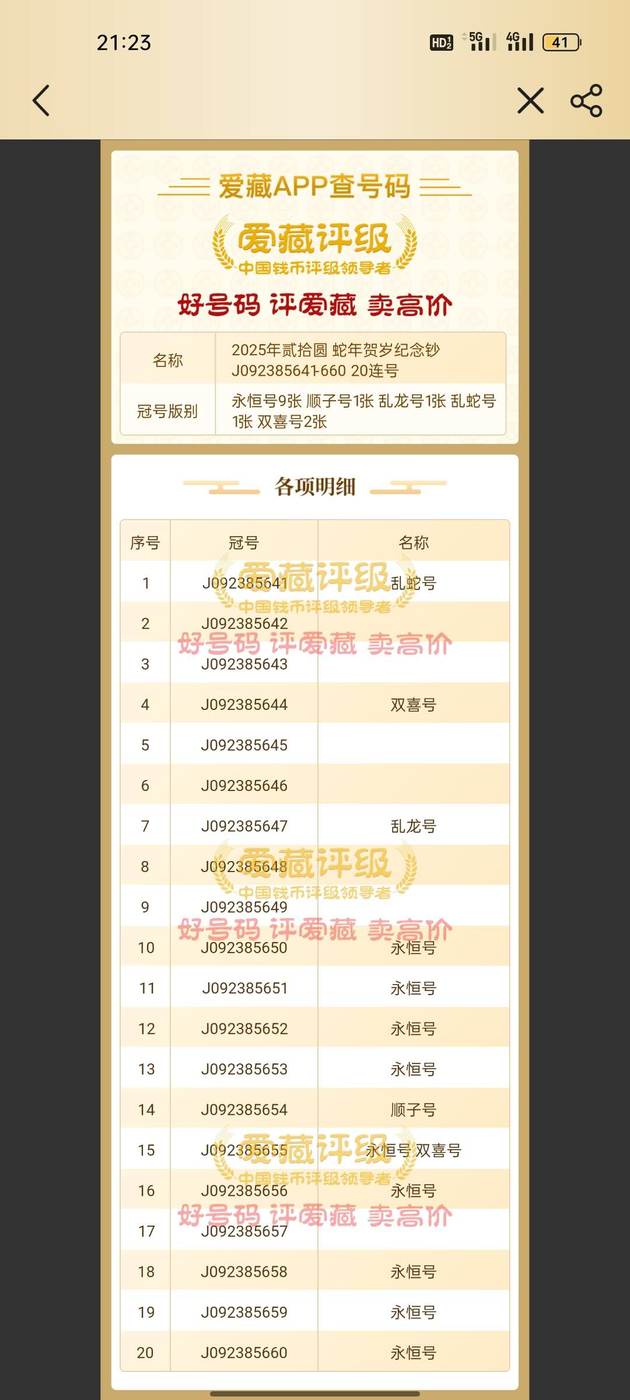Share this page
630x1400 pixels.
click(586, 100)
